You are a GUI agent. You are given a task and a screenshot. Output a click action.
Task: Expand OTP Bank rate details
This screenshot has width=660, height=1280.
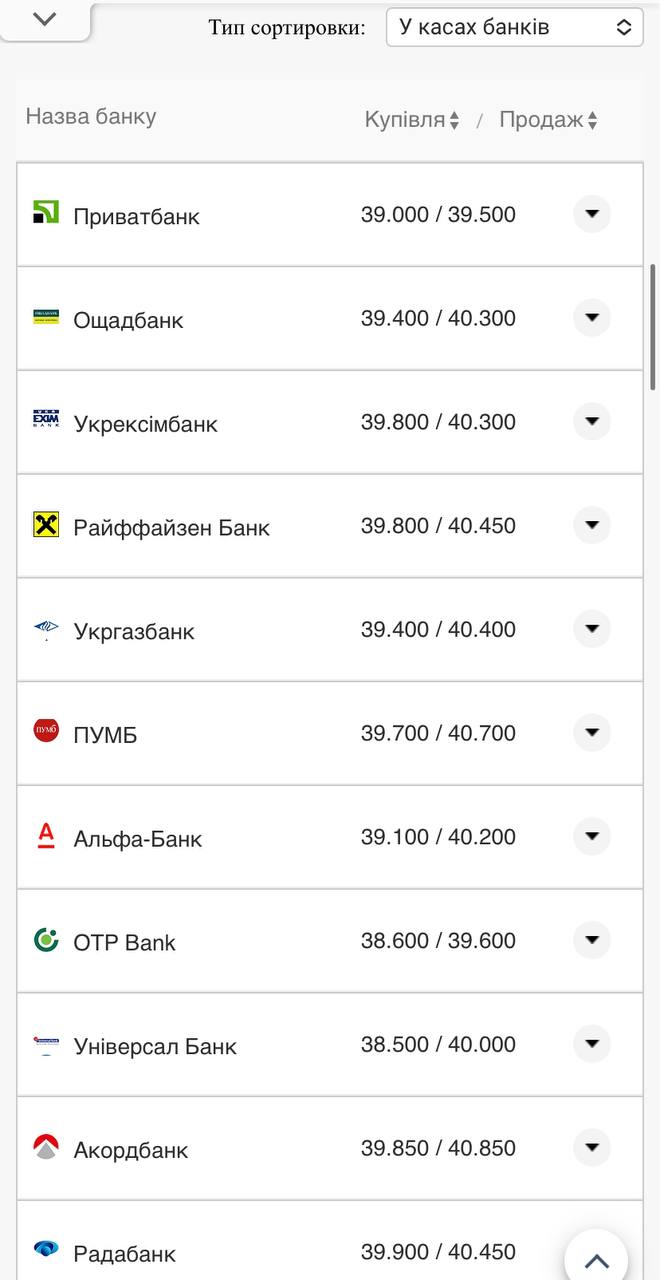pyautogui.click(x=592, y=940)
